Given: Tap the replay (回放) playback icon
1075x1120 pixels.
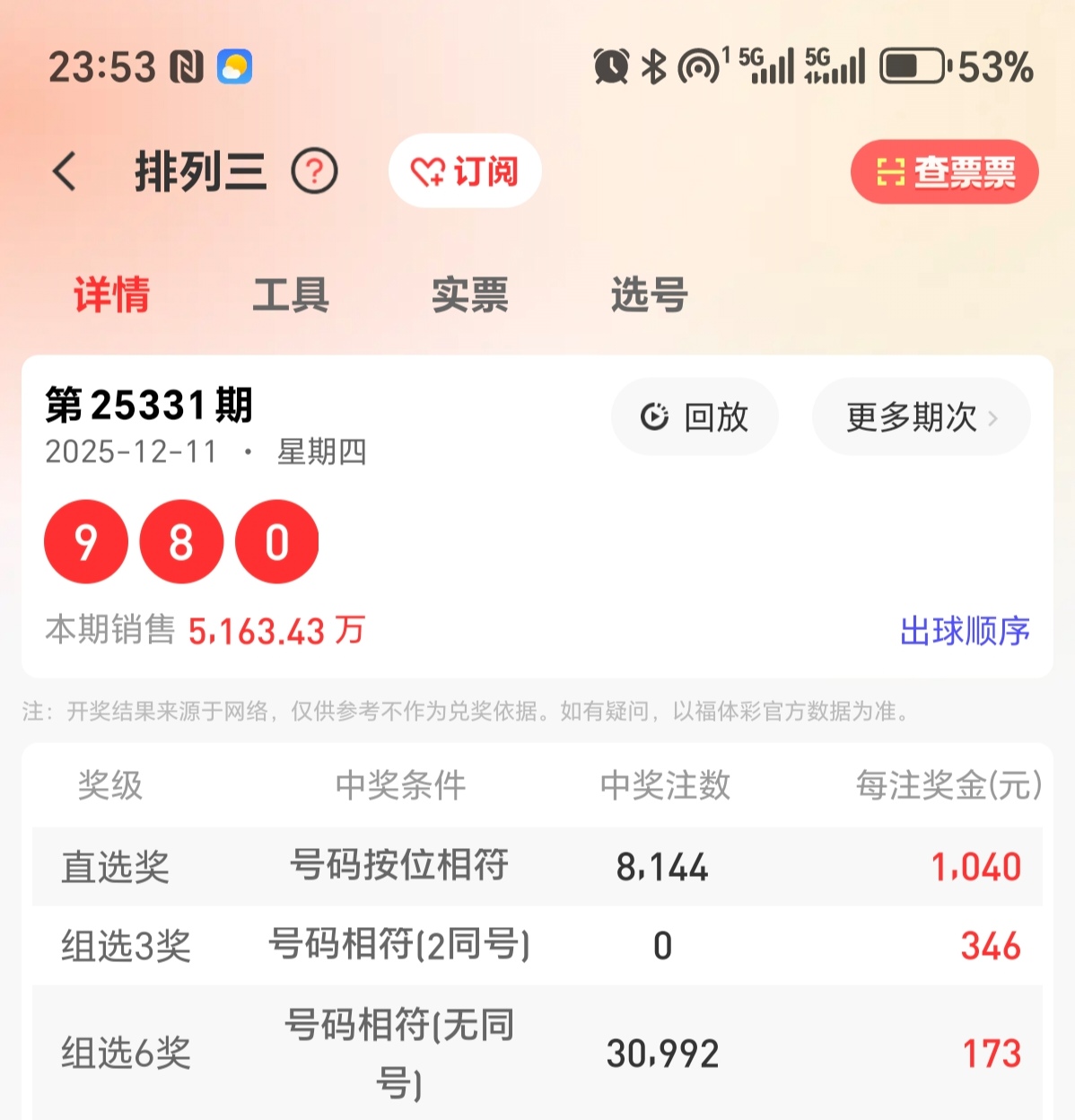Looking at the screenshot, I should [656, 416].
